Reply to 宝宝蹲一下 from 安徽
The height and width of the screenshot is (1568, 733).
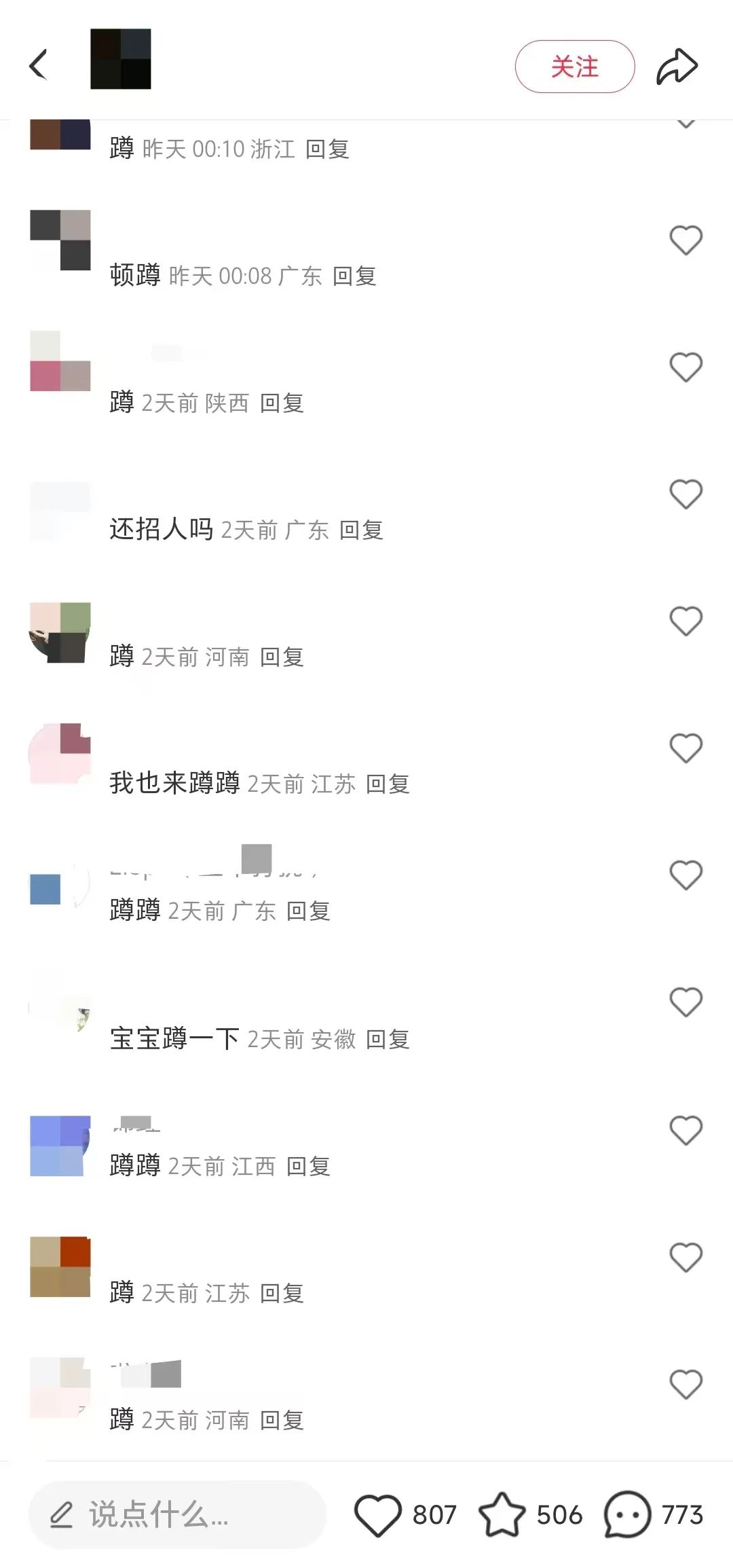tap(388, 1040)
